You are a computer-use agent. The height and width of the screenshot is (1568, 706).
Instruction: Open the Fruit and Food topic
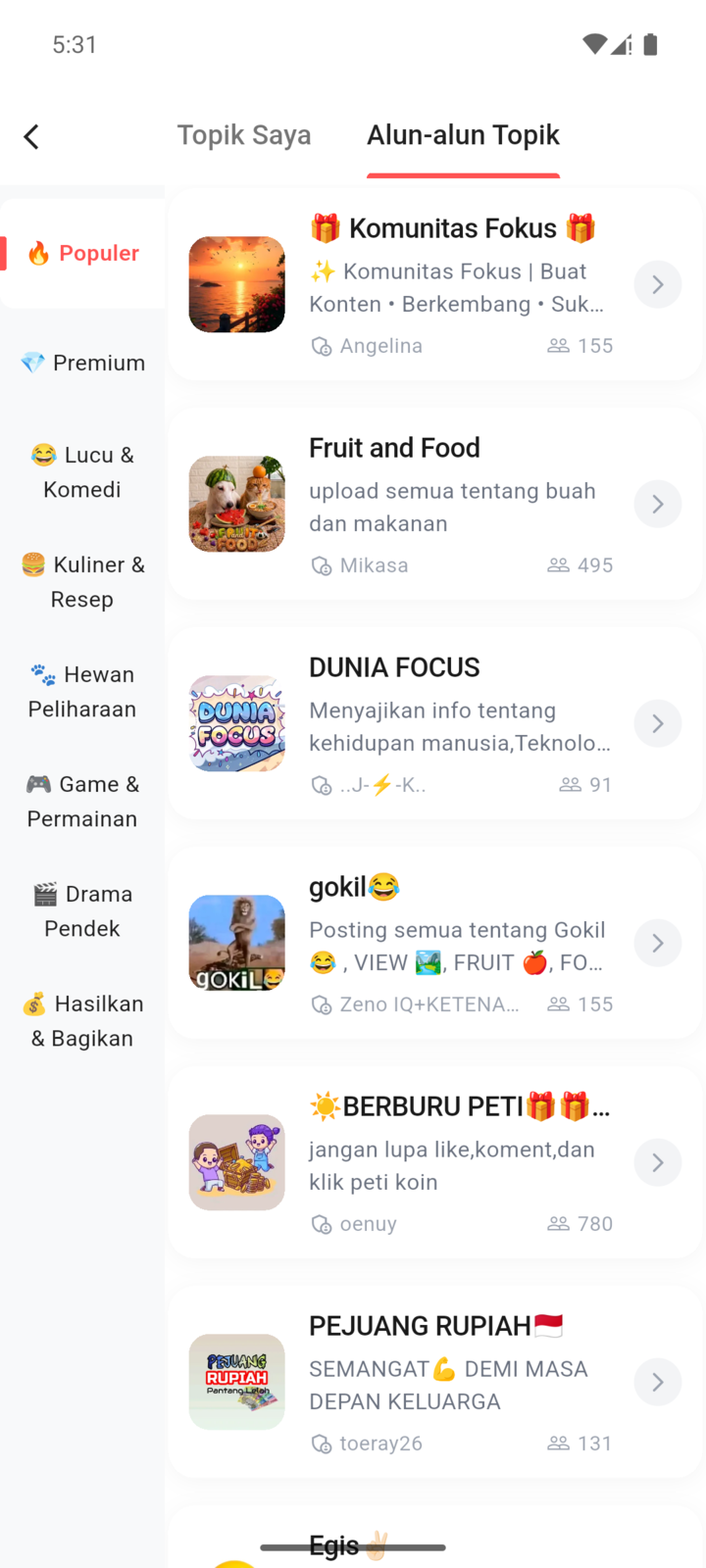coord(435,504)
